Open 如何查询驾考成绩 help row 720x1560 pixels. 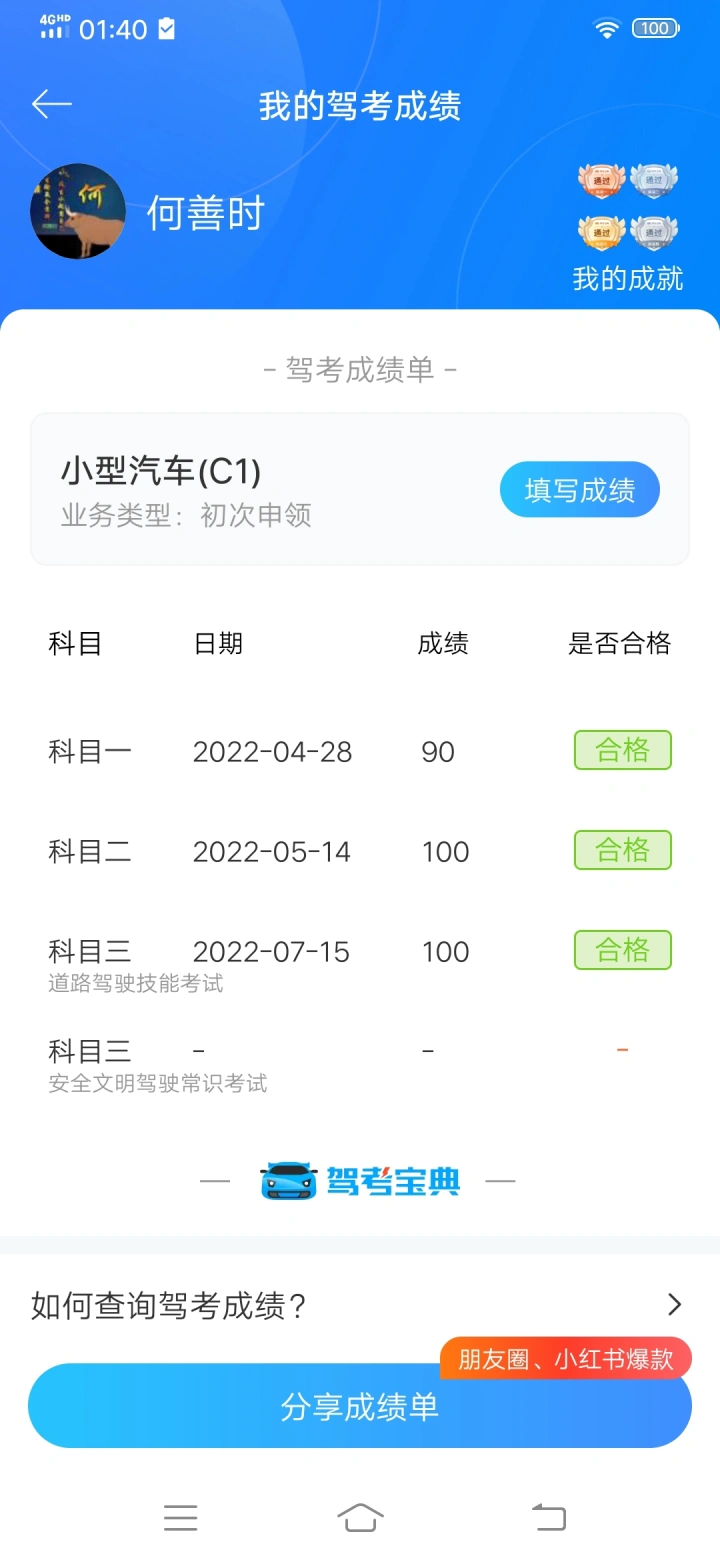tap(360, 1305)
